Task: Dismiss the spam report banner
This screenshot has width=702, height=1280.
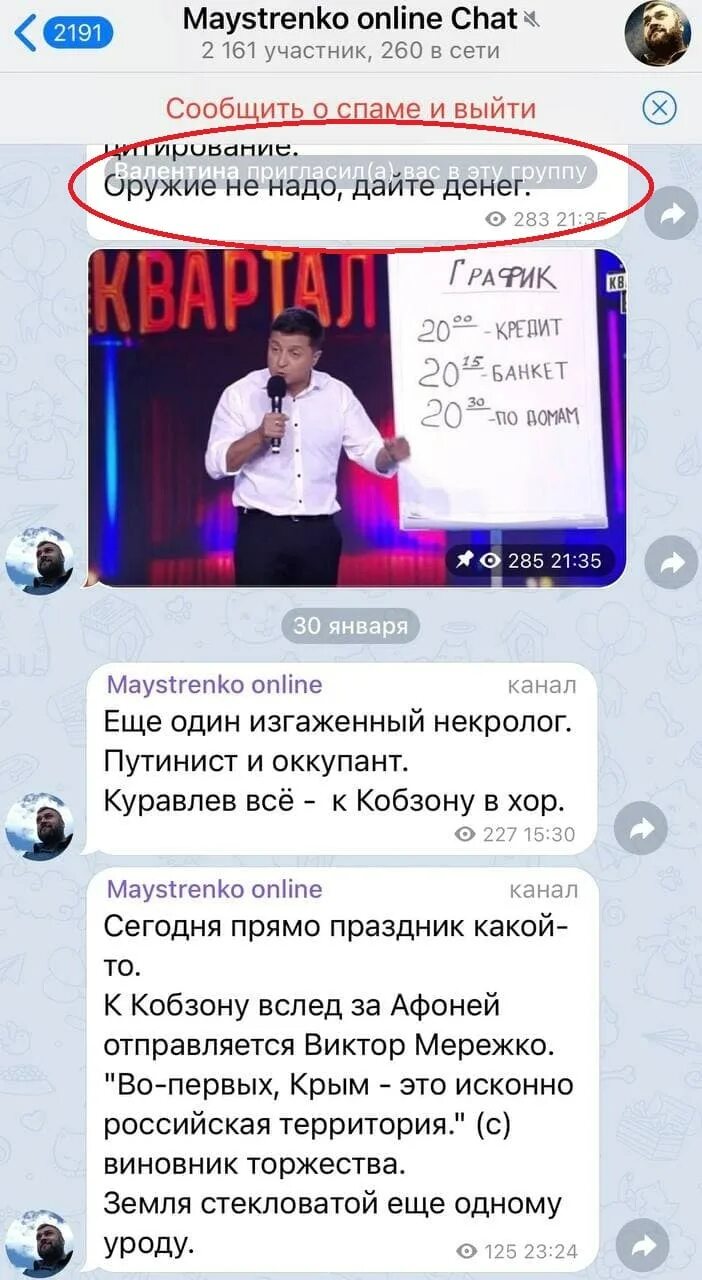Action: click(x=659, y=108)
